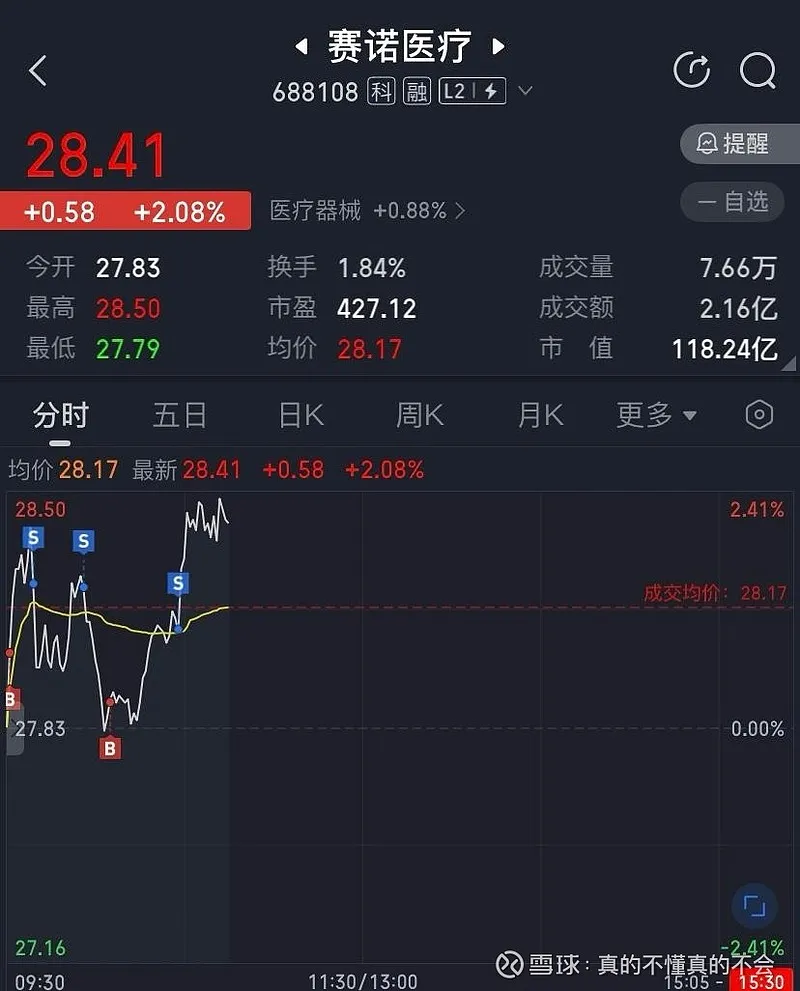This screenshot has height=991, width=800.
Task: Switch to the 月K chart tab
Action: point(540,415)
